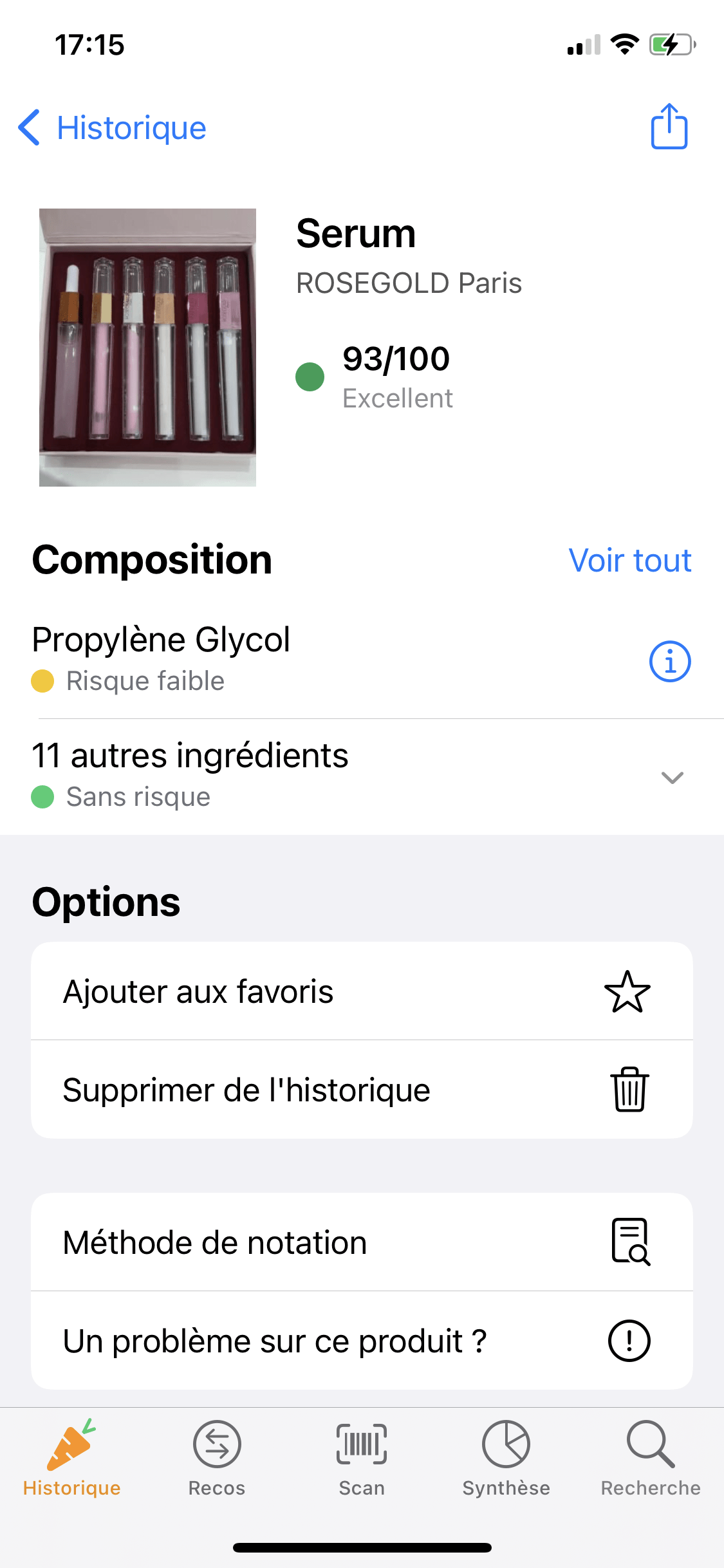
Task: Share this Serum product
Action: point(669,127)
